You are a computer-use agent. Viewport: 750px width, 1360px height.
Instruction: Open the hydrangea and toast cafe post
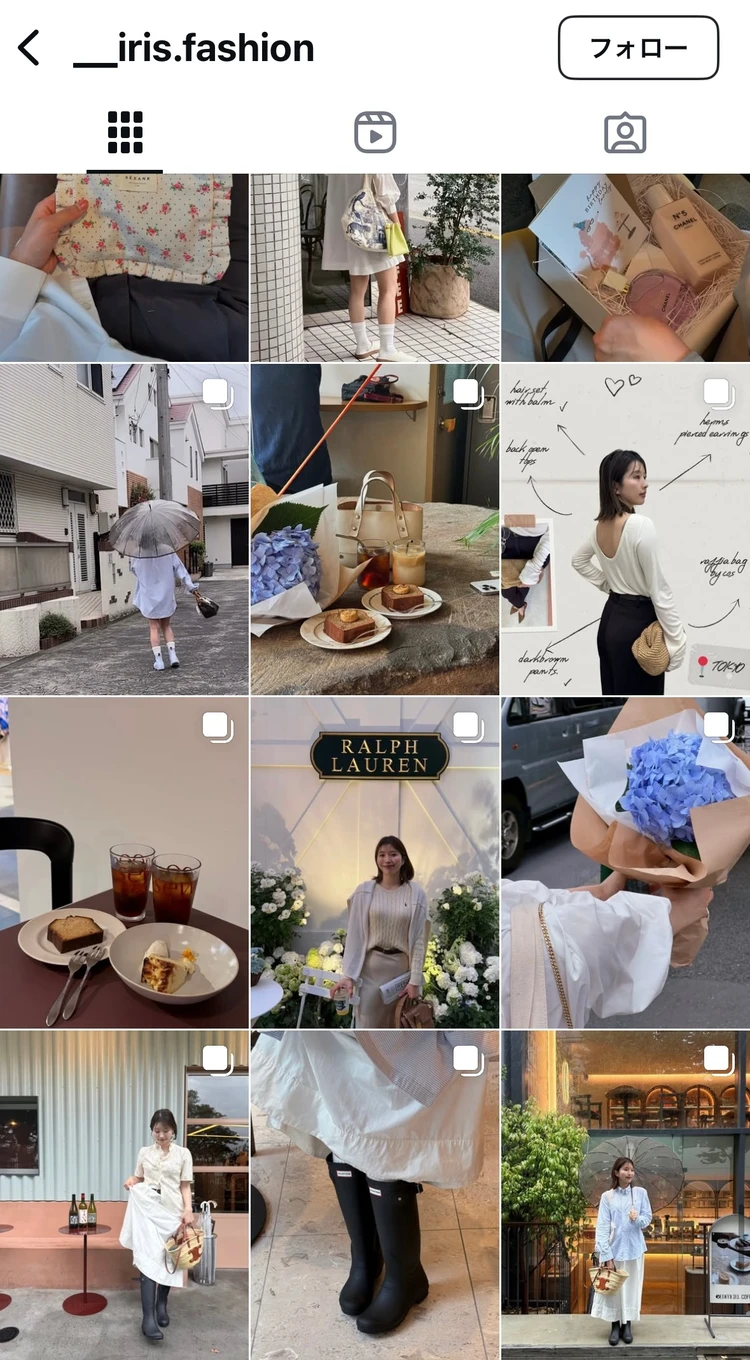375,530
